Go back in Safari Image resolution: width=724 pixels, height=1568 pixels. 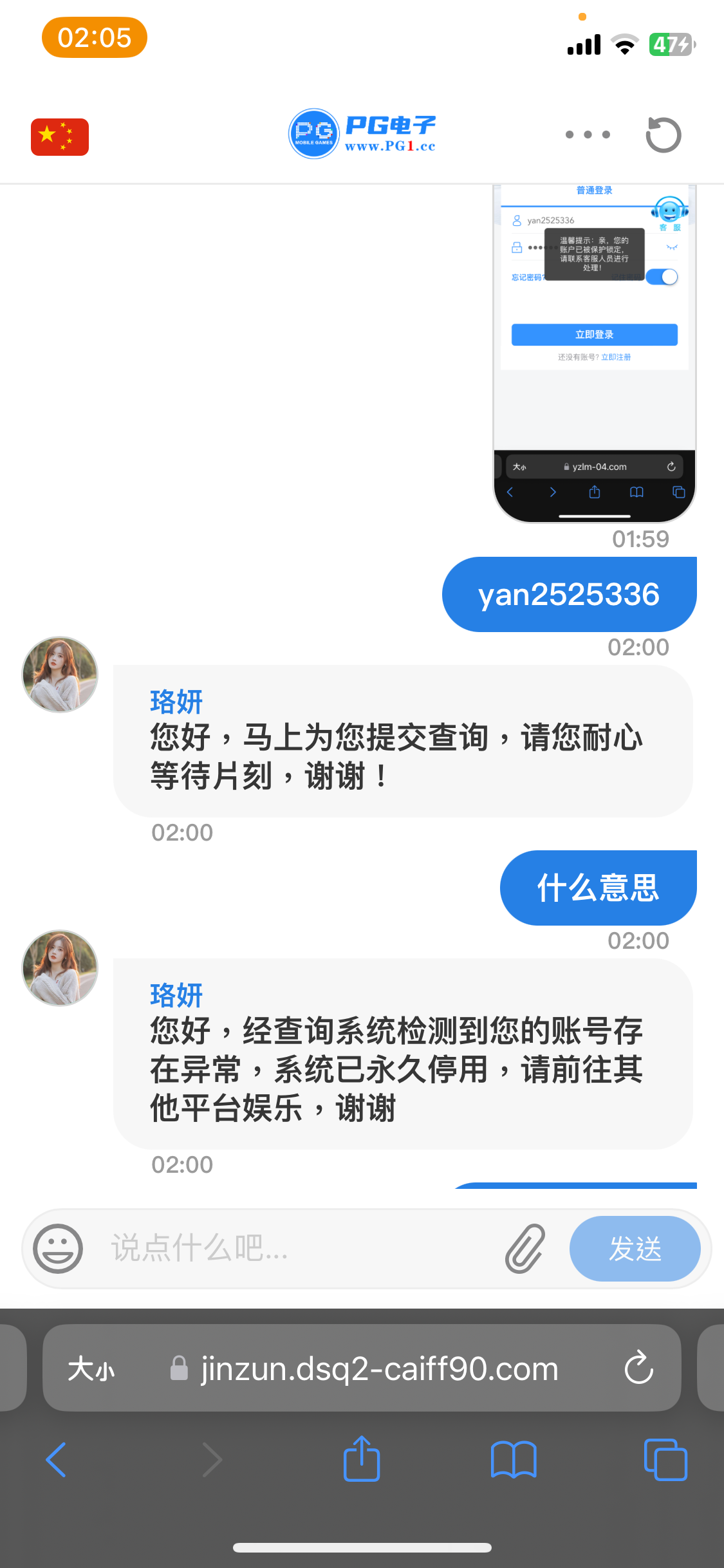pos(57,1459)
